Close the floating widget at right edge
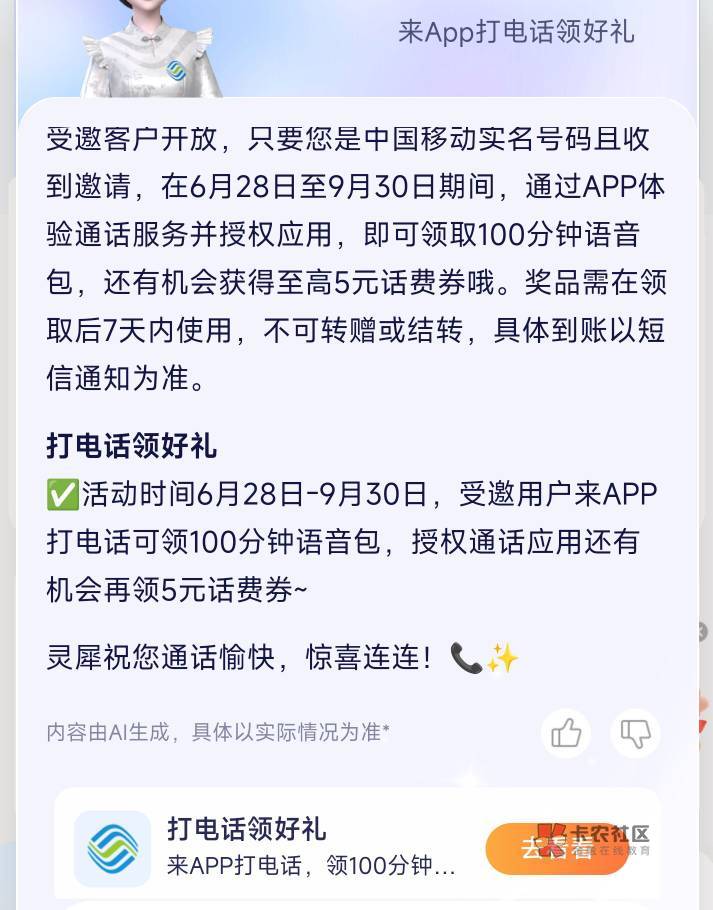This screenshot has width=713, height=910. tap(703, 631)
